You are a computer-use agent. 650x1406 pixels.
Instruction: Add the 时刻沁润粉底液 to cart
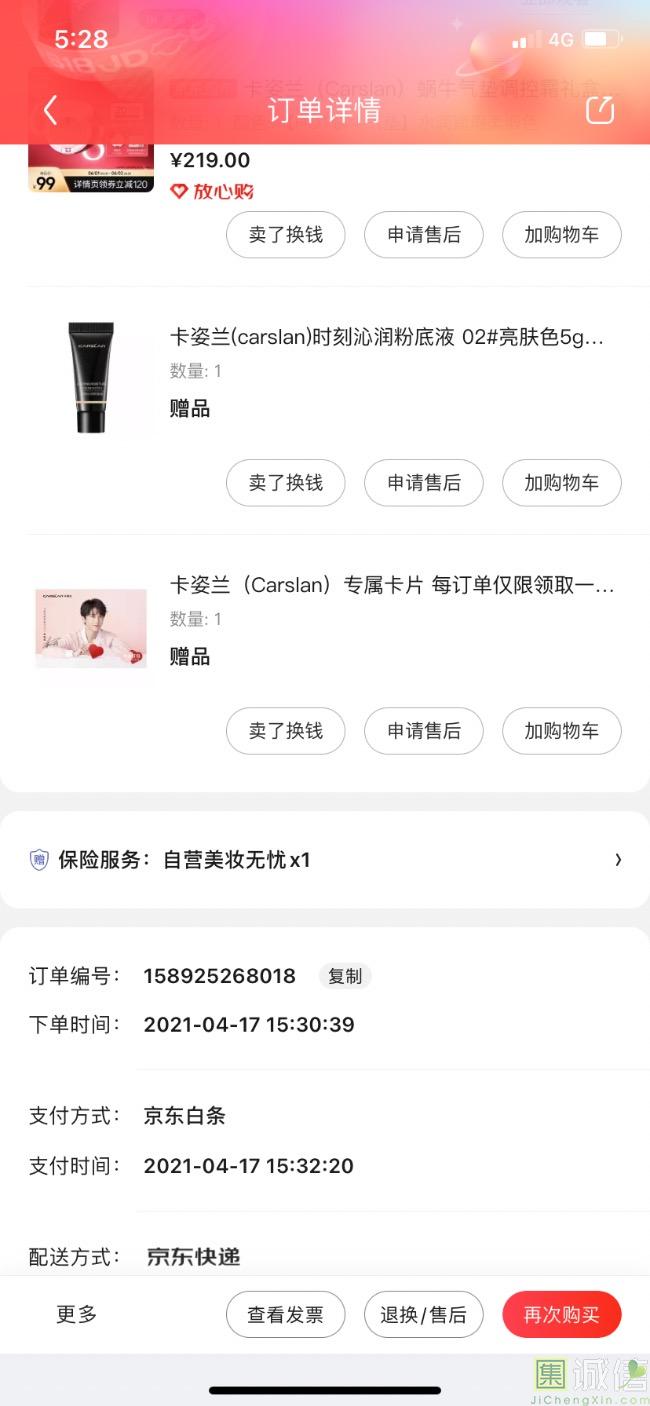coord(561,483)
